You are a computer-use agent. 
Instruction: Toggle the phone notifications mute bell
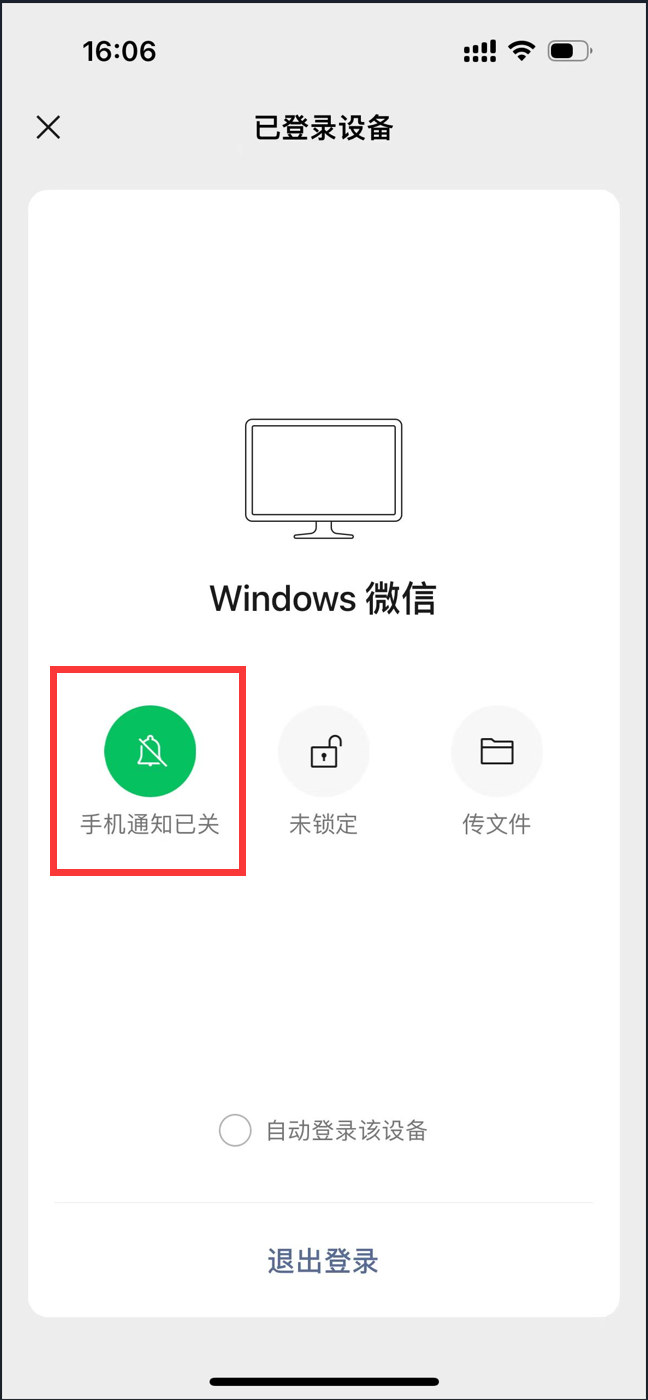150,751
